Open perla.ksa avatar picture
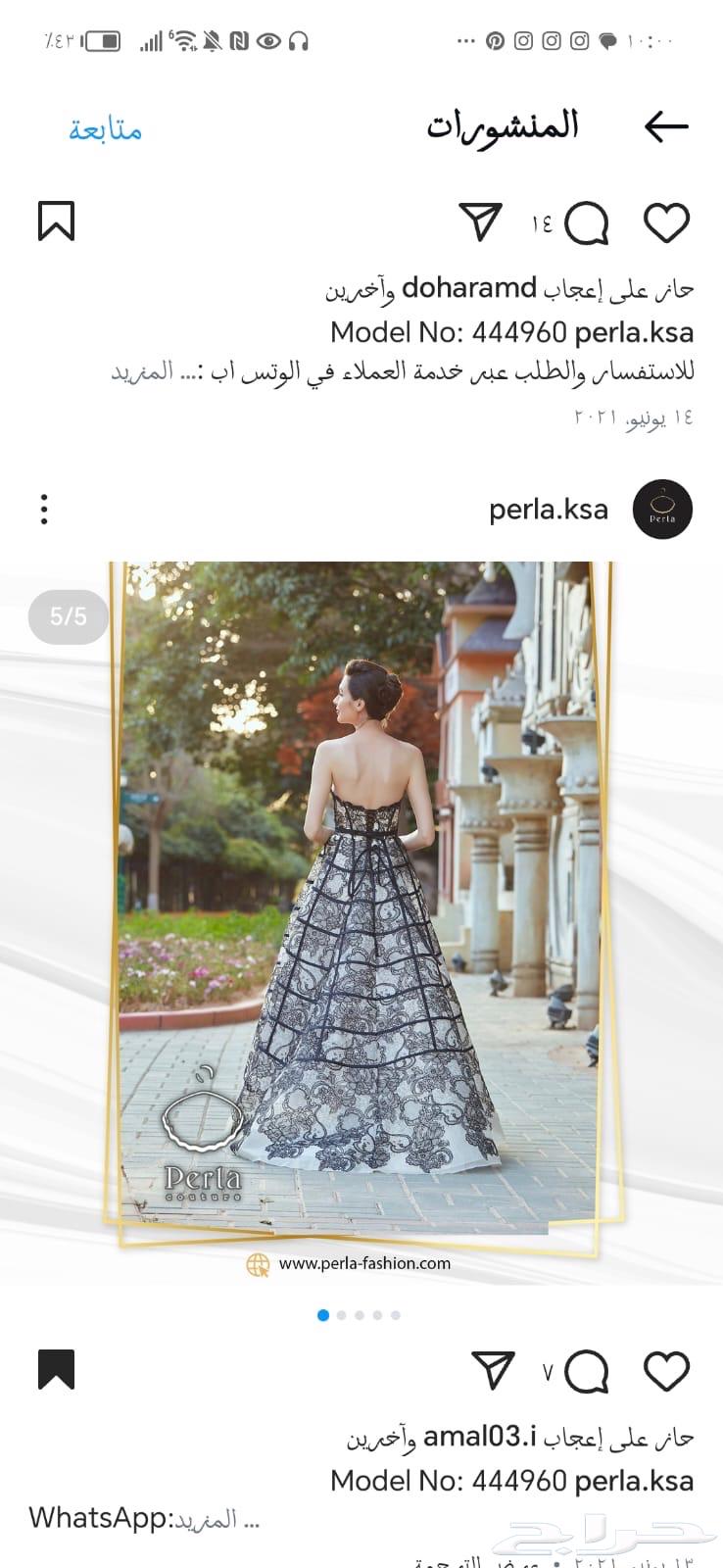Screen dimensions: 723x1568 click(x=662, y=510)
